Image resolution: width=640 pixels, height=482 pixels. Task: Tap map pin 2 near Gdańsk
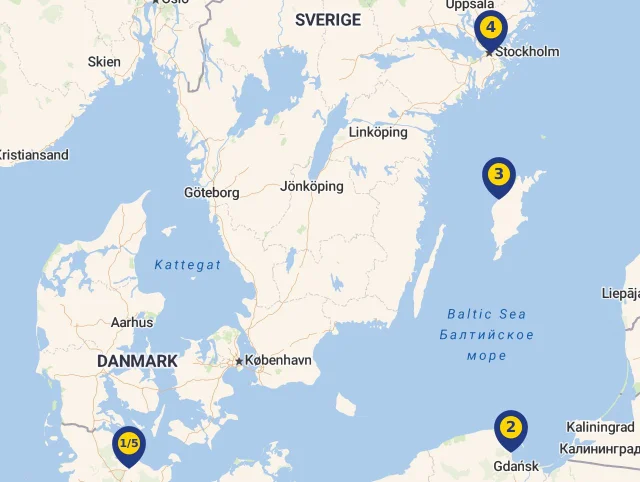[x=511, y=428]
